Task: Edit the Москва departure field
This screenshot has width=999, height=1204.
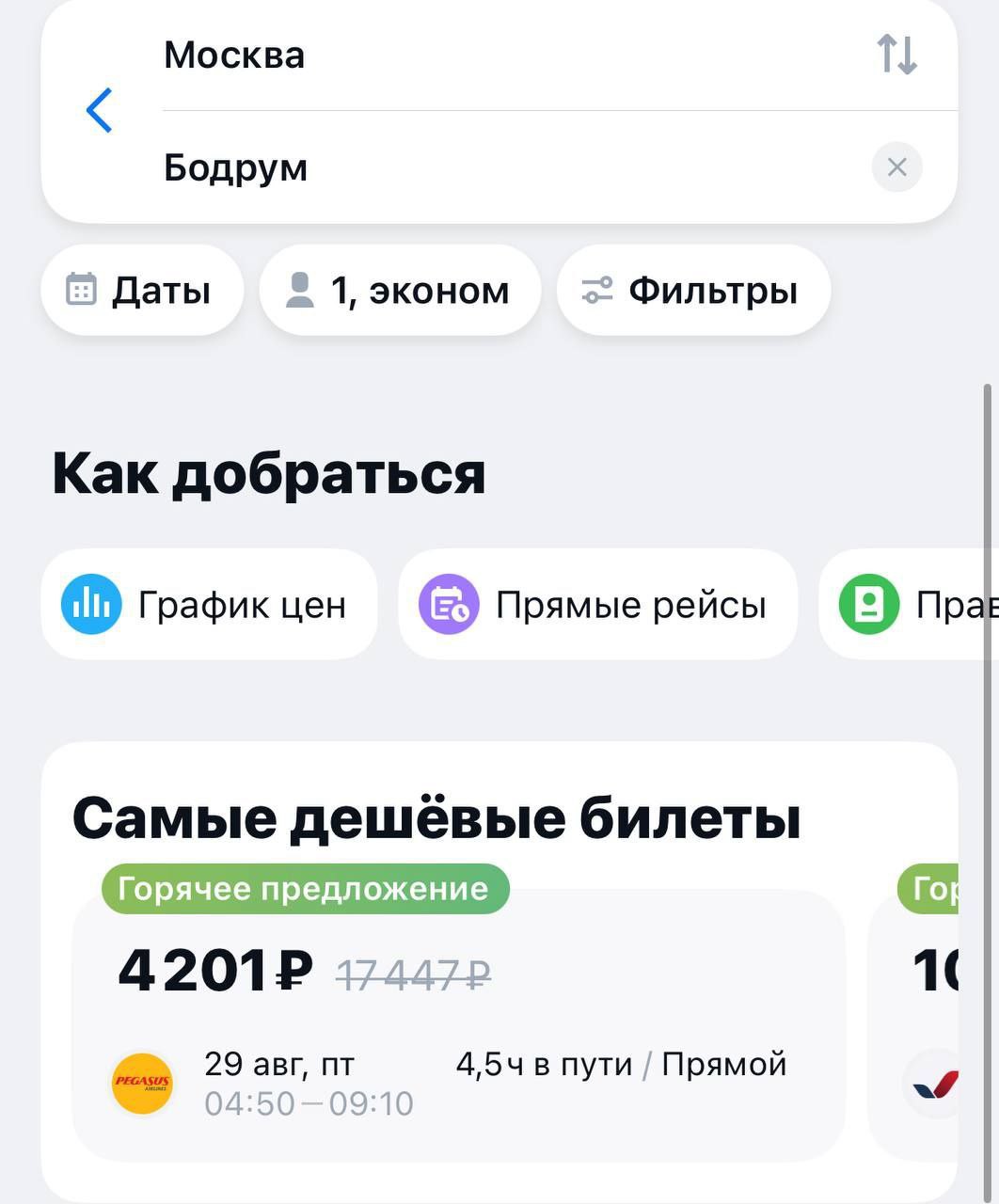Action: tap(470, 55)
